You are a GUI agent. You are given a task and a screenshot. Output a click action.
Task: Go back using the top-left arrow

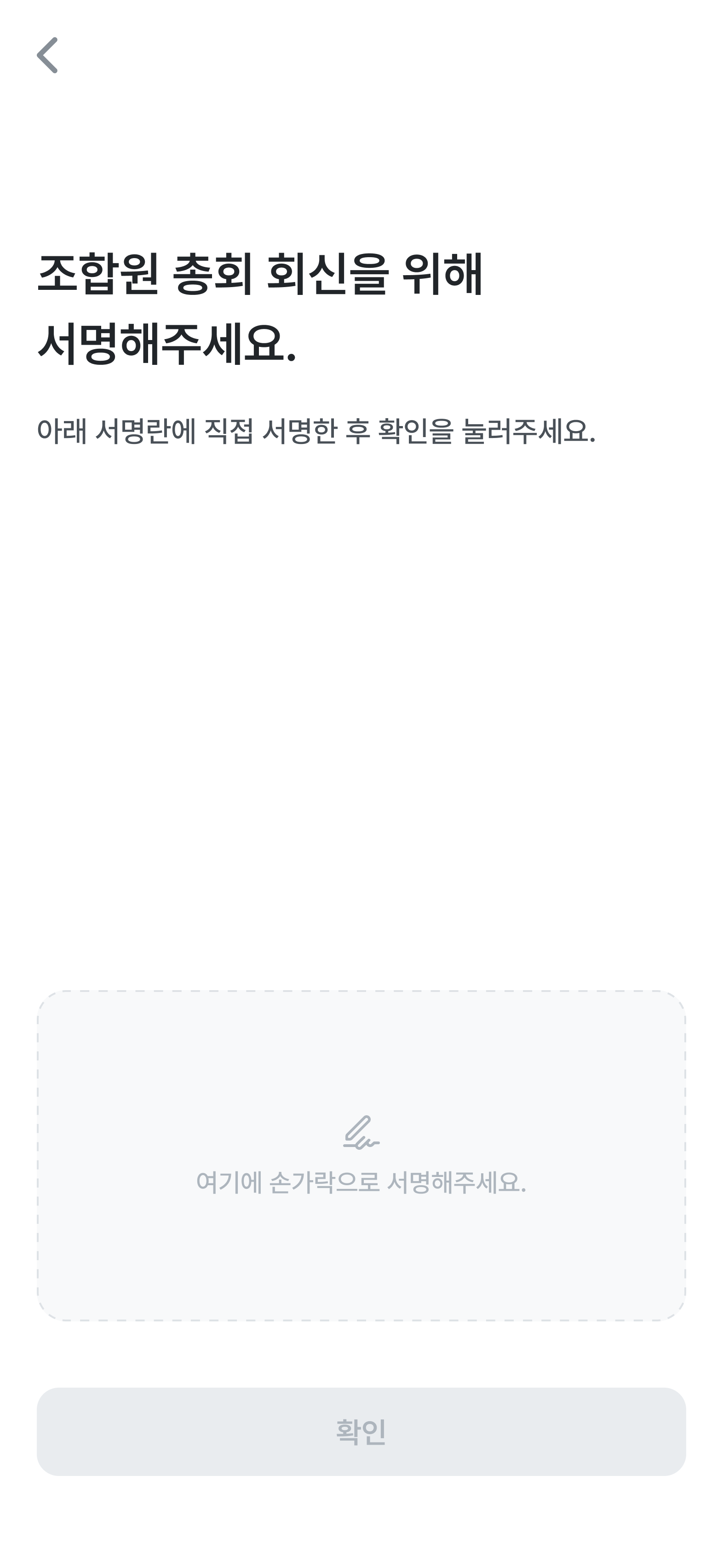pos(47,55)
